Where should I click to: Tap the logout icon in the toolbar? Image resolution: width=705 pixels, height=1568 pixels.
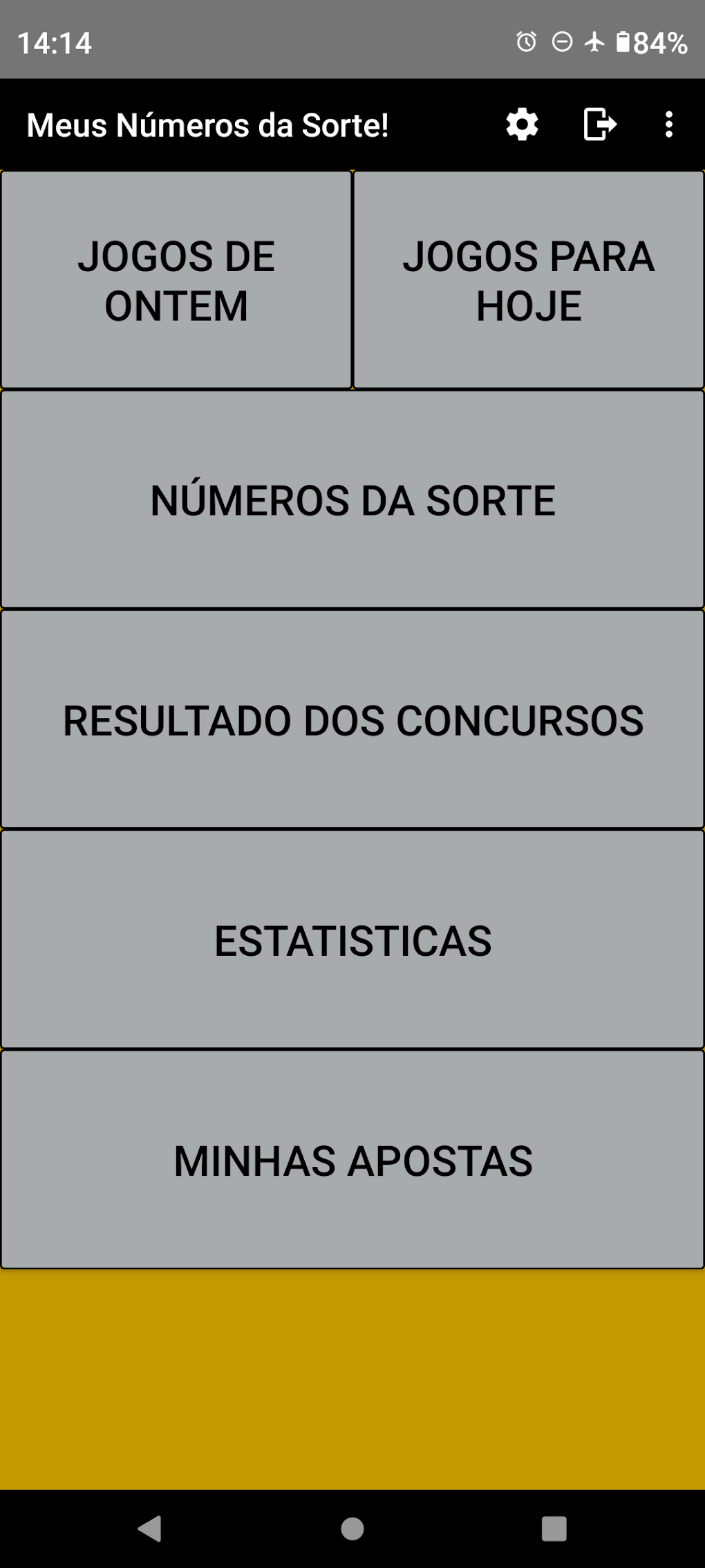598,125
